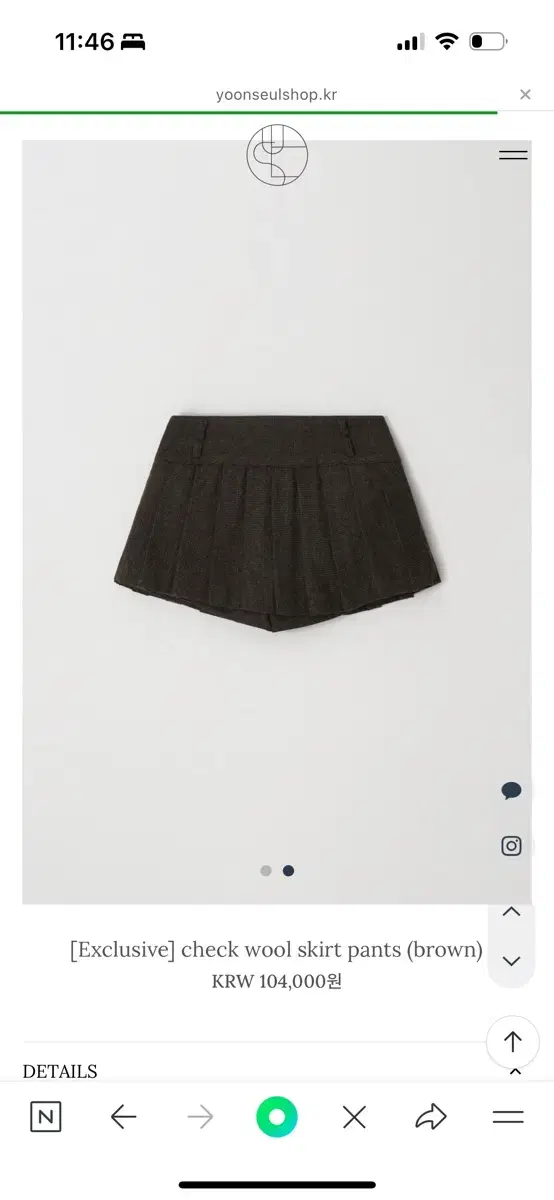This screenshot has height=1200, width=554.
Task: Jump to the top with the round arrow button
Action: [x=513, y=1042]
